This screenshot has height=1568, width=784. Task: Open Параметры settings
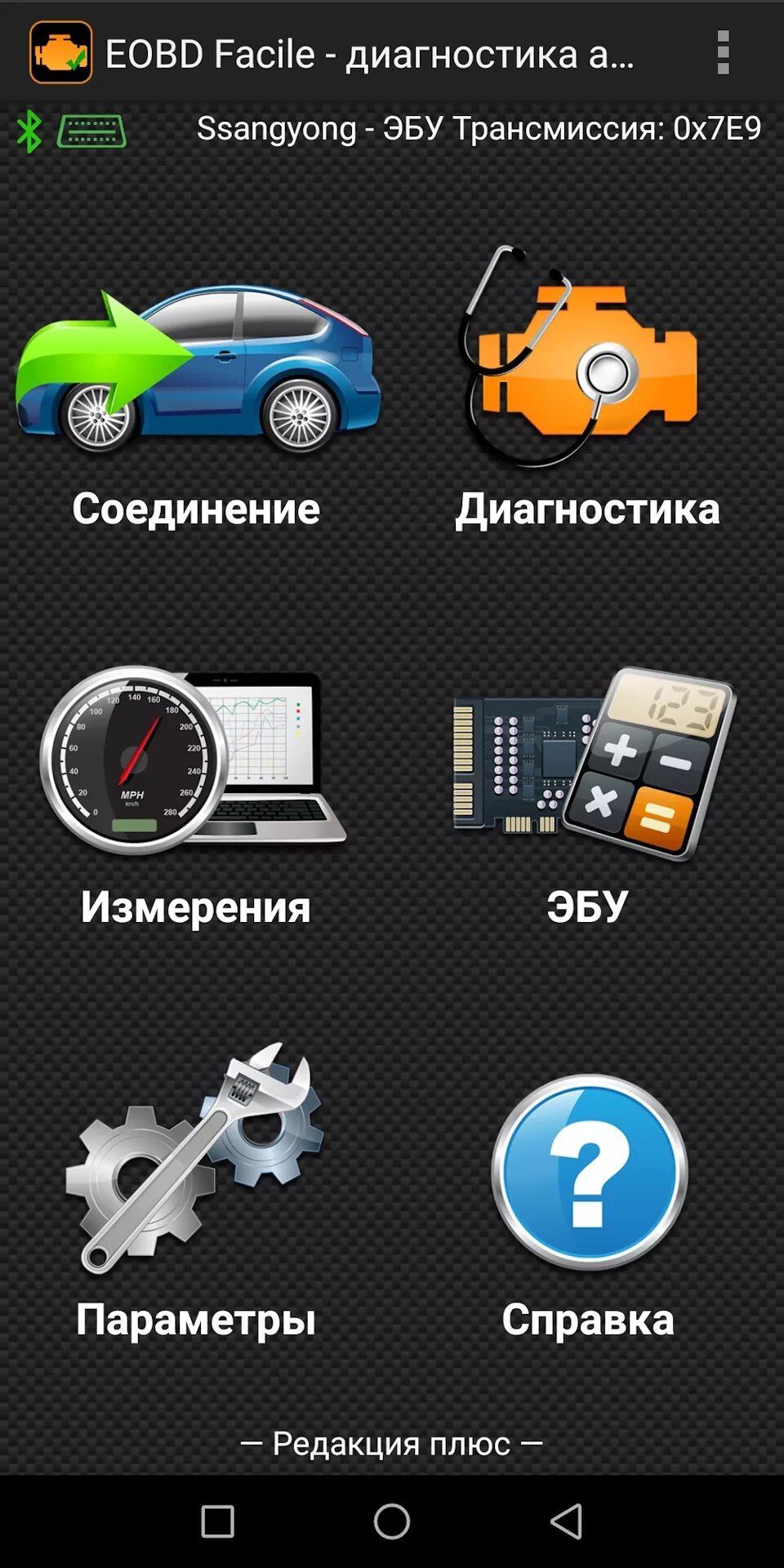[196, 1192]
